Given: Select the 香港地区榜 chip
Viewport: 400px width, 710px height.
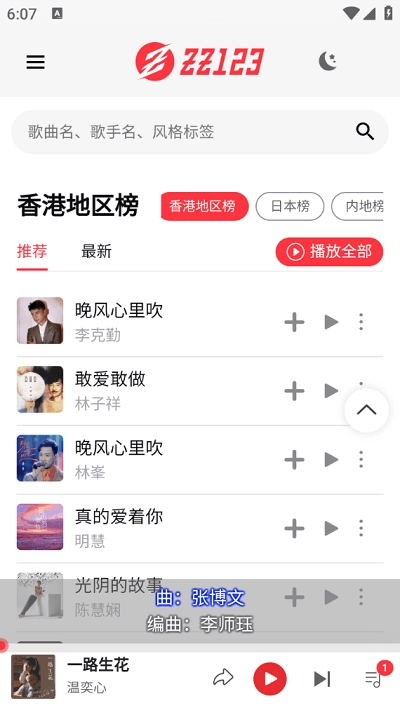Looking at the screenshot, I should [204, 206].
